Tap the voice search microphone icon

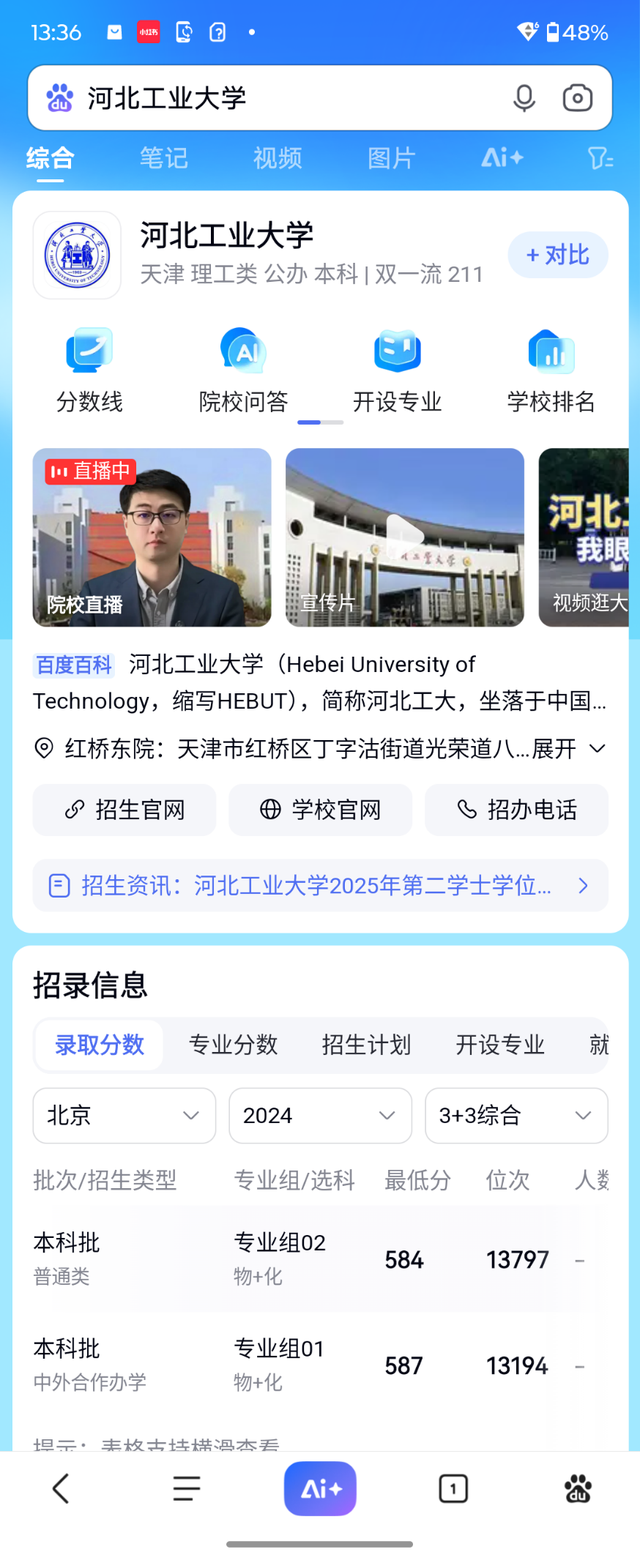click(x=524, y=98)
